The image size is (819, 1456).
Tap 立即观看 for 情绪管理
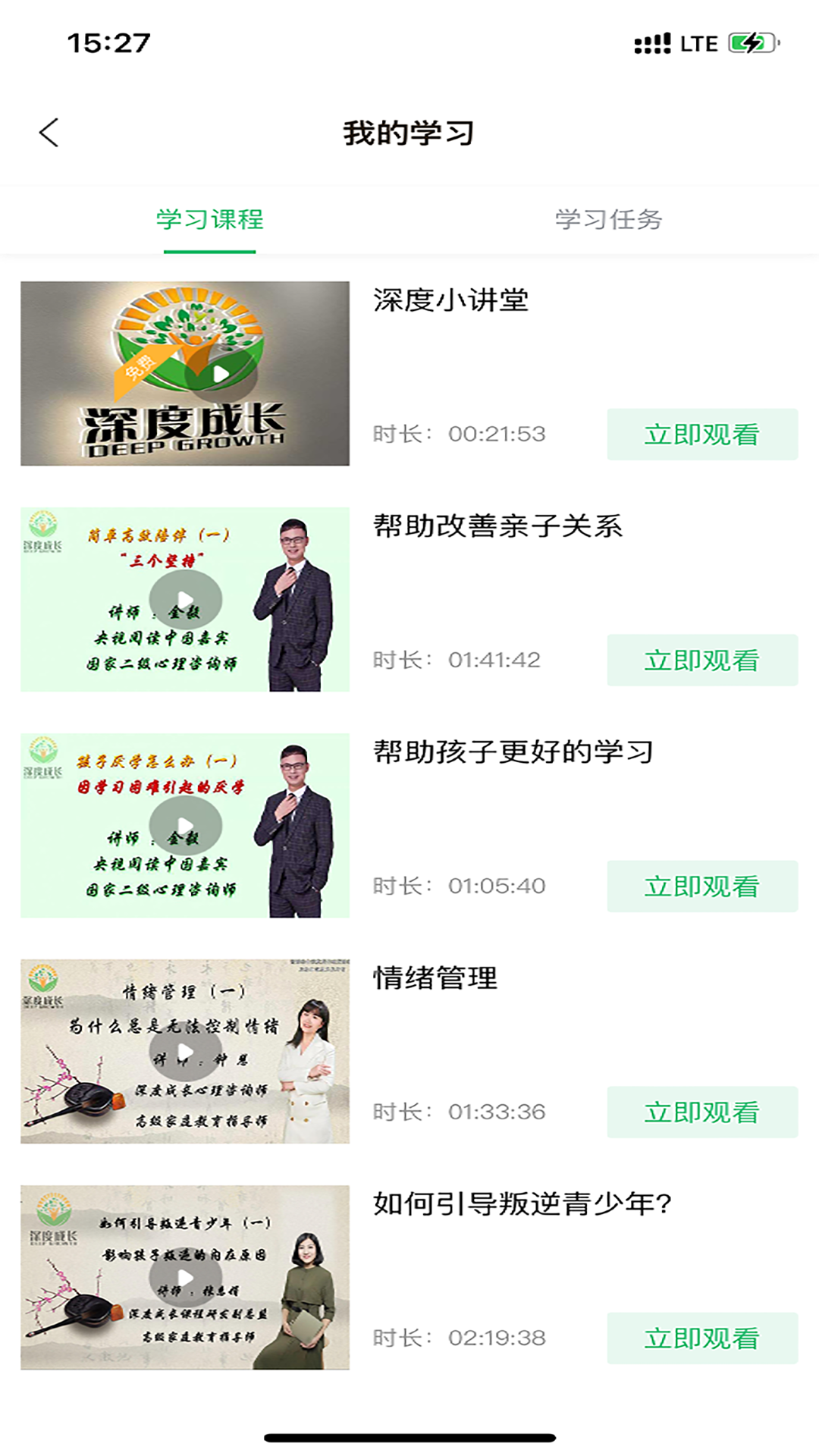coord(702,1112)
